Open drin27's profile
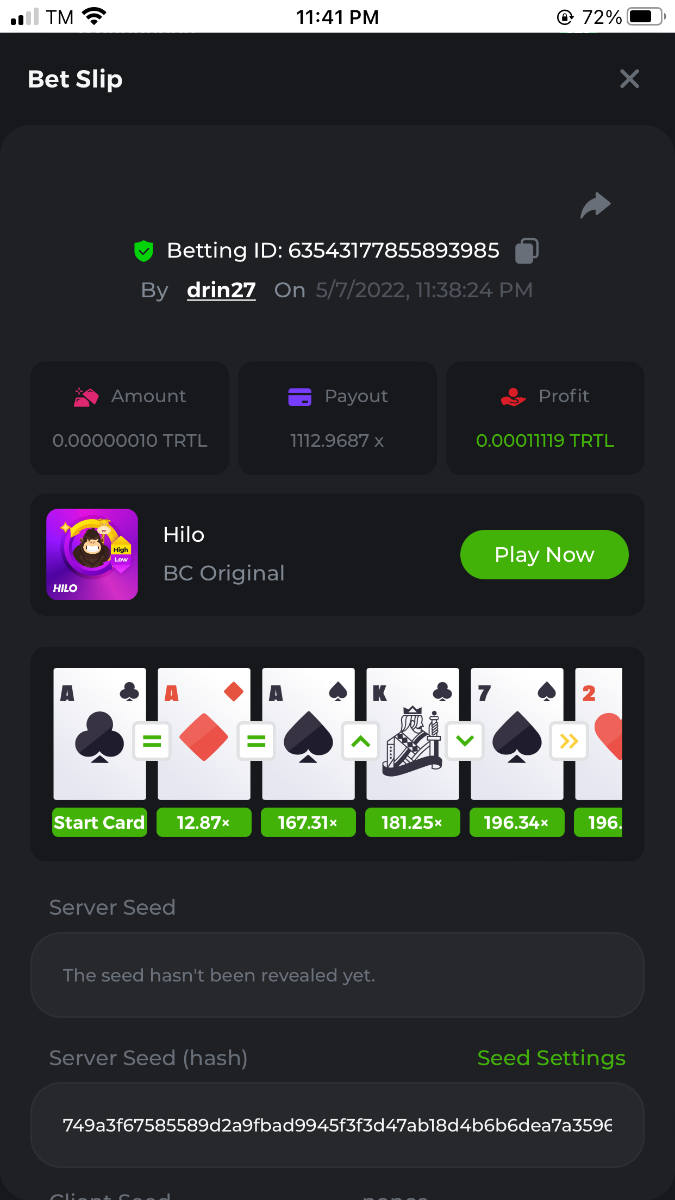 point(221,290)
